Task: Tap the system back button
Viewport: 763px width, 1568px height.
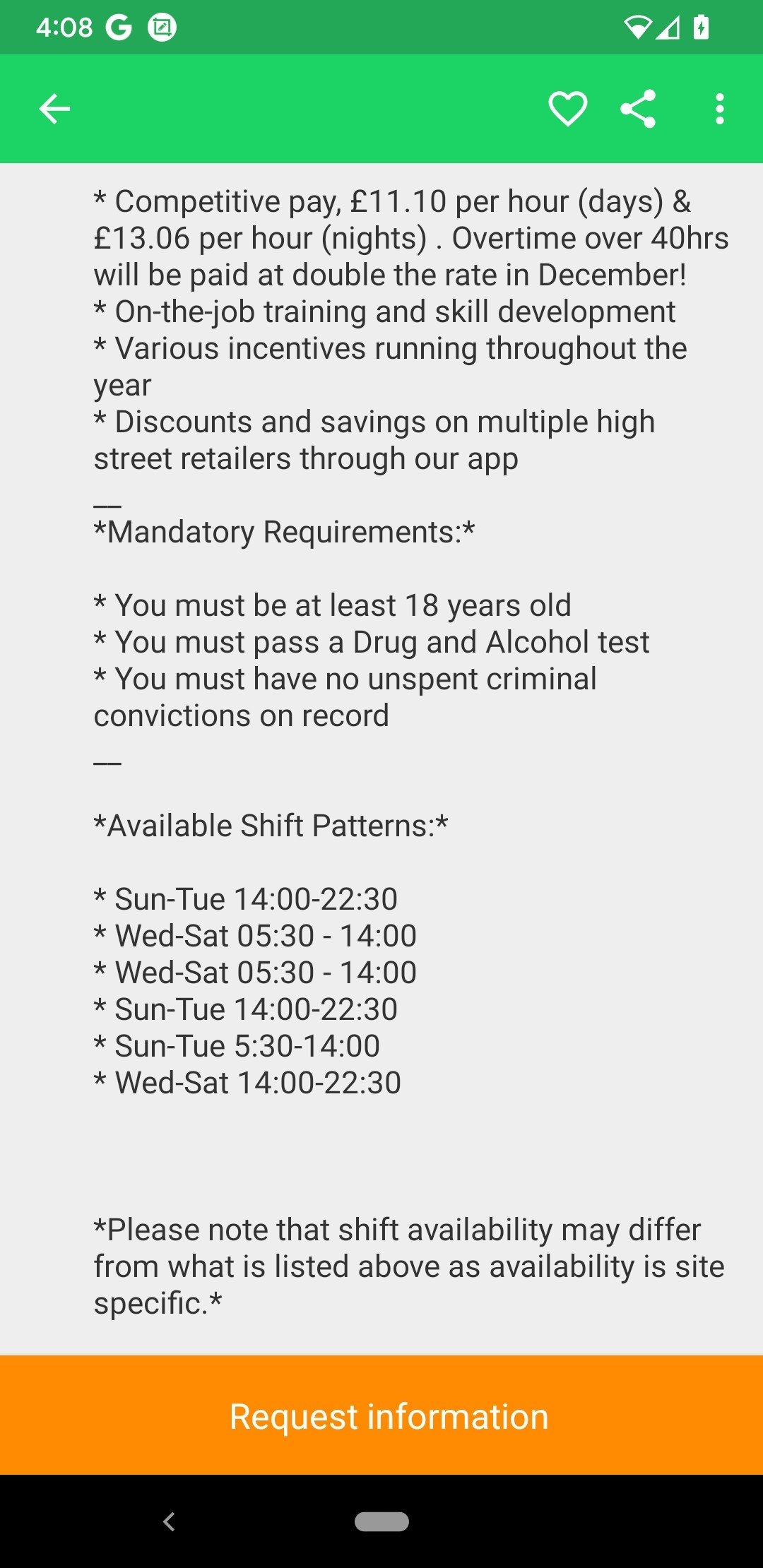Action: point(169,1521)
